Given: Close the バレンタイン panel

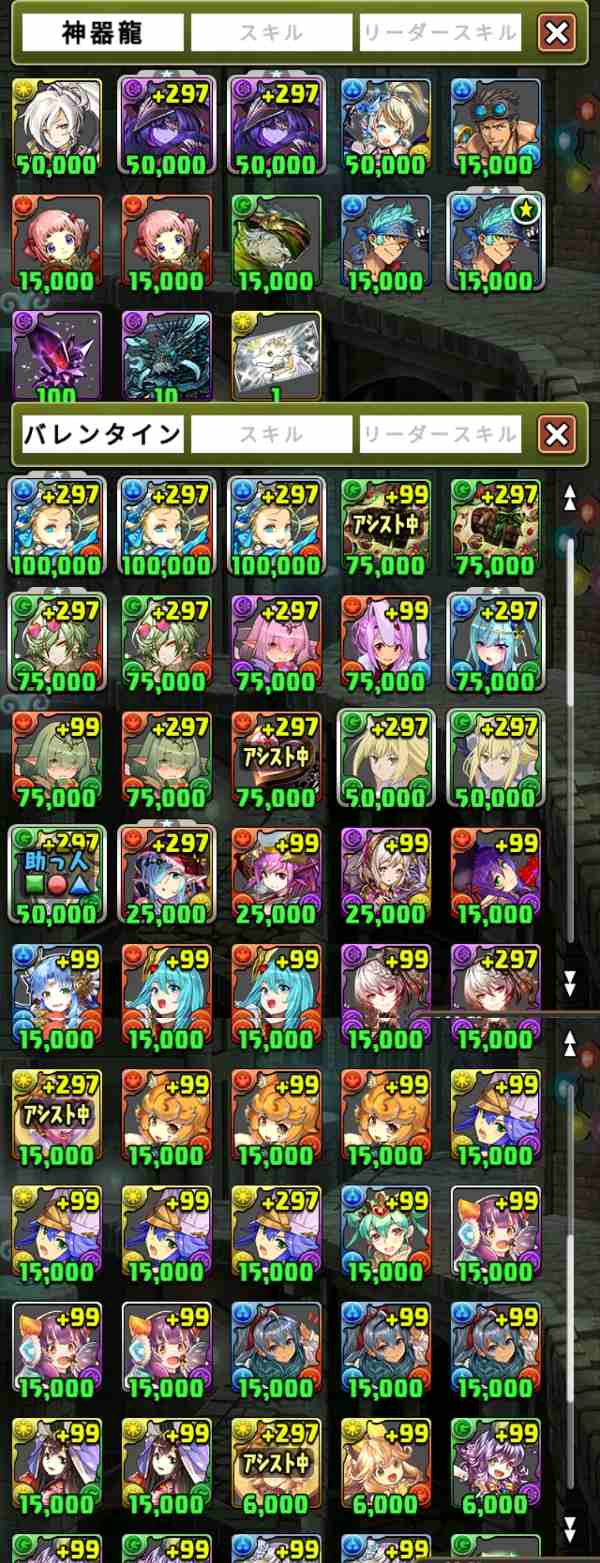Looking at the screenshot, I should click(x=556, y=434).
